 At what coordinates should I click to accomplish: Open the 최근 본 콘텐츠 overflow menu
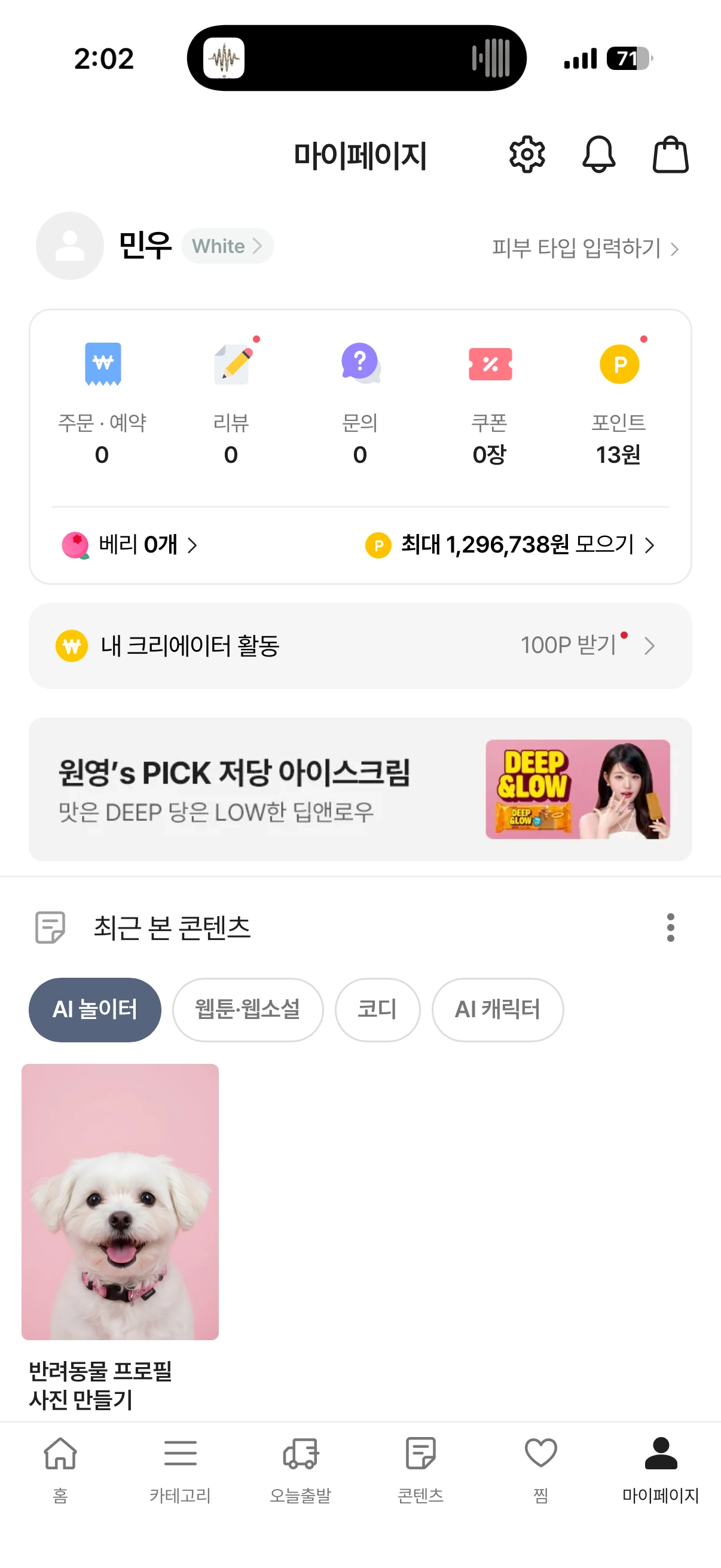click(671, 928)
